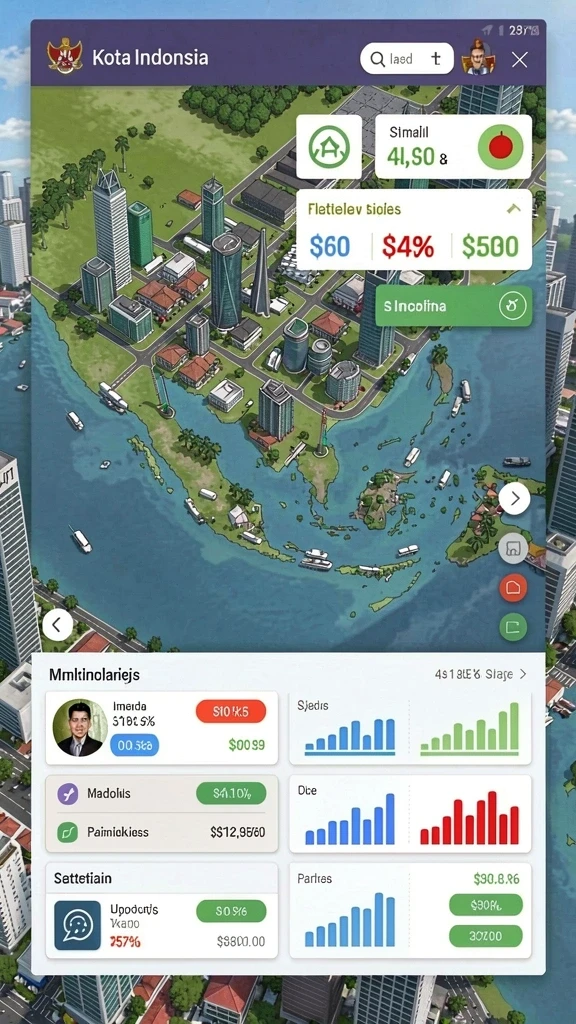The image size is (576, 1024).
Task: Tap the green $90% button under Parlres
Action: (486, 905)
